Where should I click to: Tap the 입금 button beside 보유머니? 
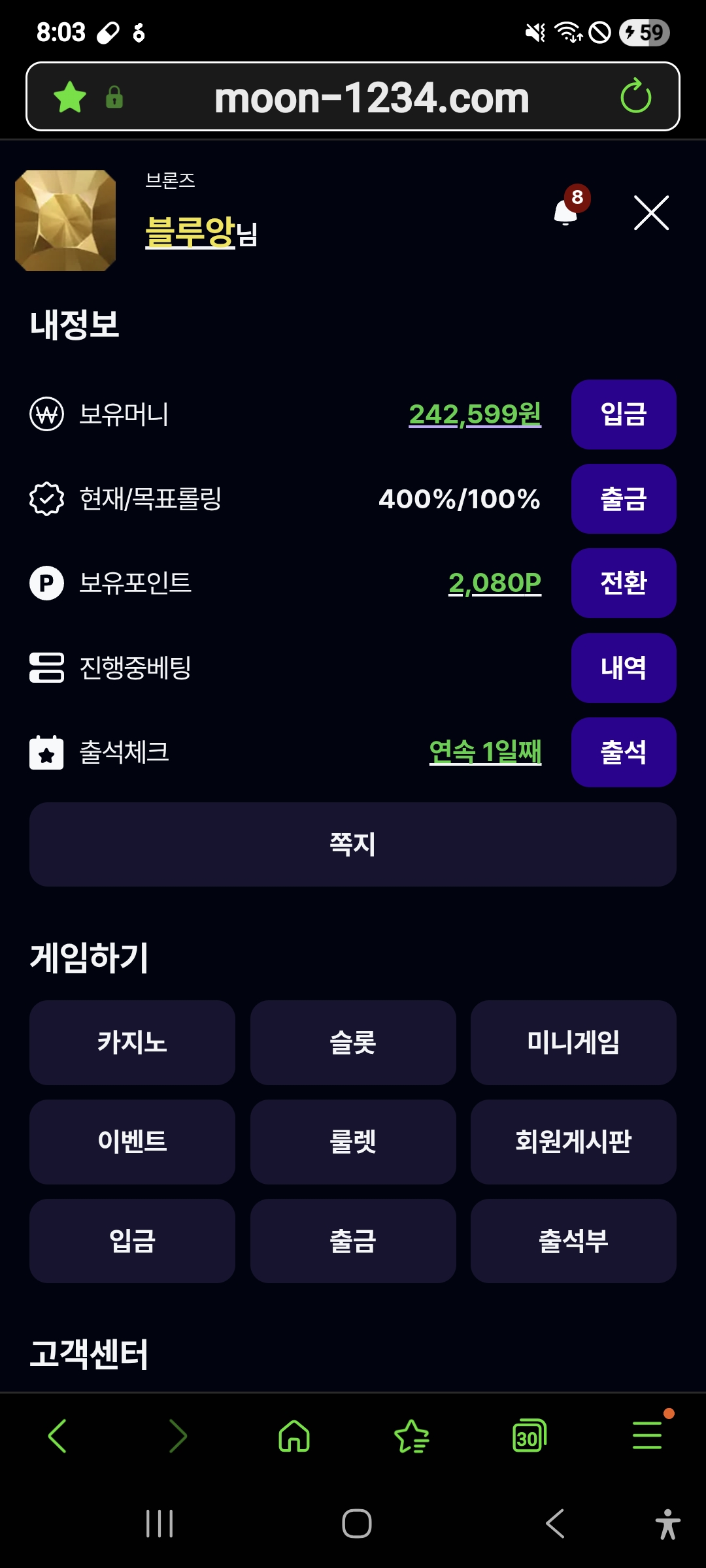click(623, 414)
